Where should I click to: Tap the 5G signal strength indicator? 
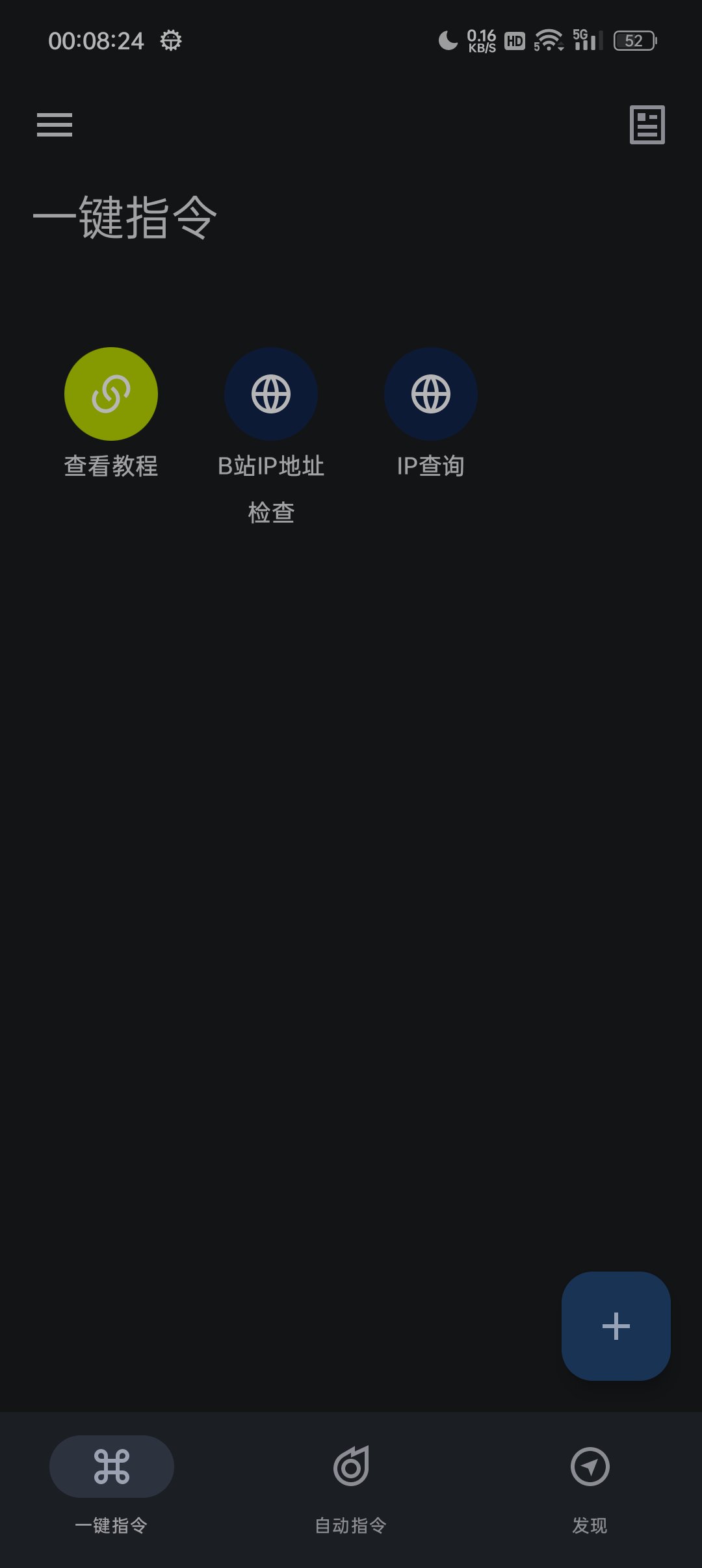tap(588, 40)
